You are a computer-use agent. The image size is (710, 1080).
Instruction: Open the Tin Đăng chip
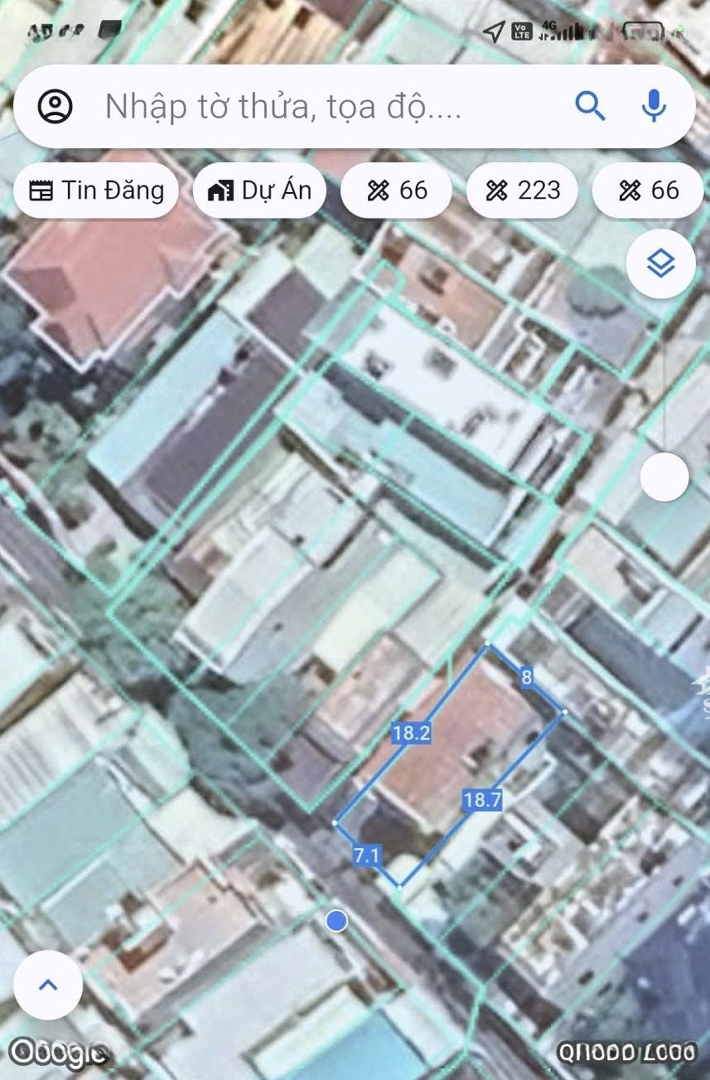click(x=96, y=190)
